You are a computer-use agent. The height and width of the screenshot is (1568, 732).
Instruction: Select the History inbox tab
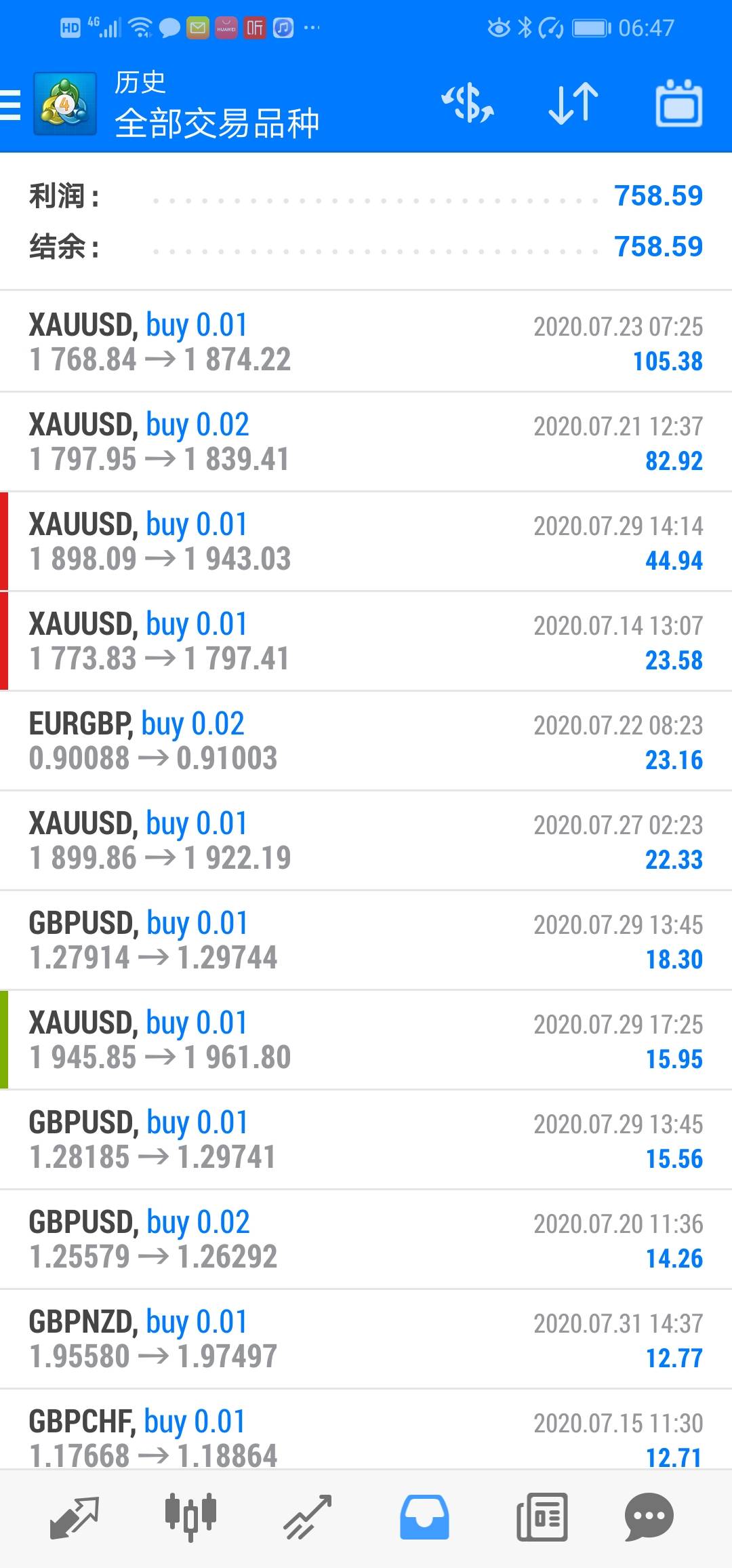point(424,1516)
